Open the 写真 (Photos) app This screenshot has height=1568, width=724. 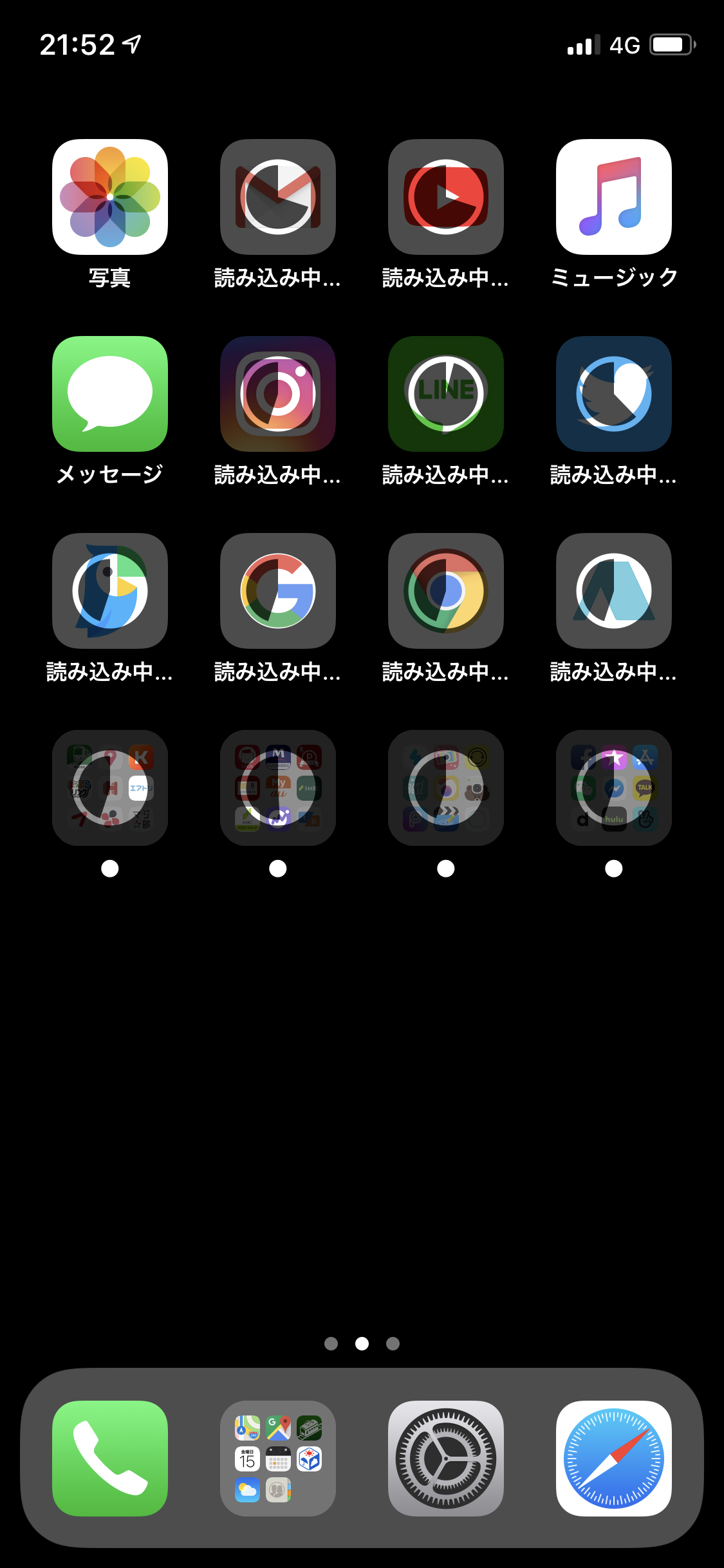[x=110, y=197]
